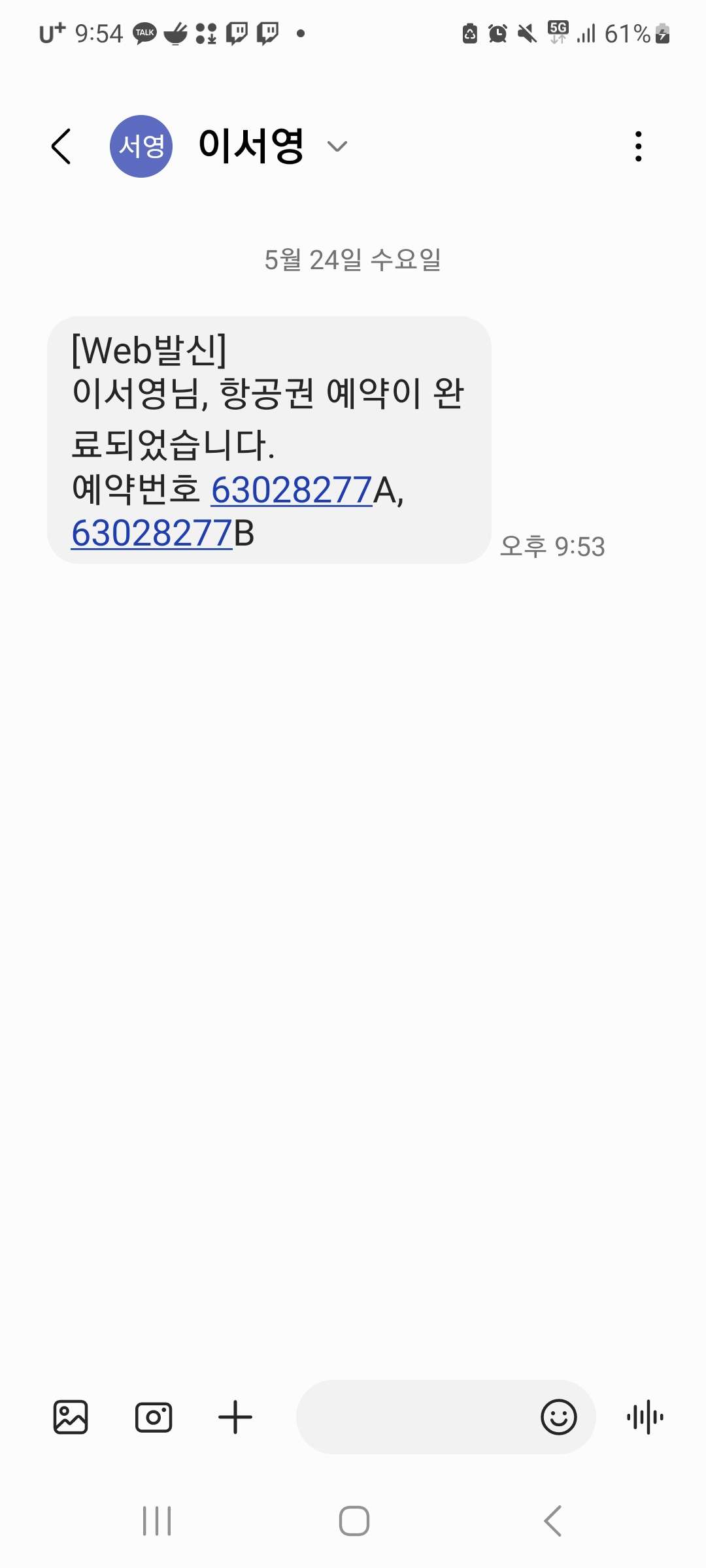Open 이서영 contact avatar
The image size is (706, 1568).
[141, 146]
